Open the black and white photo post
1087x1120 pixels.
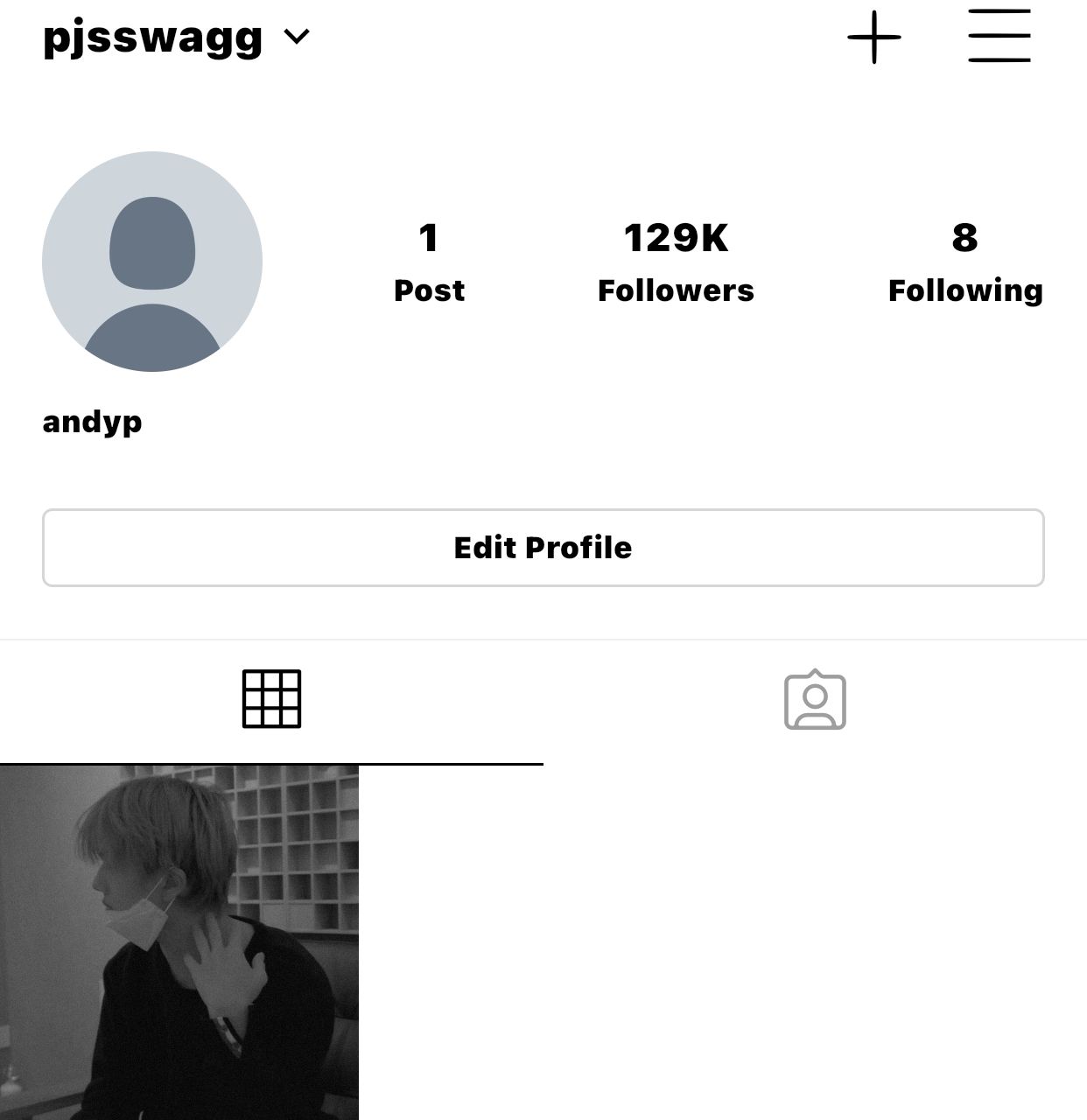[x=179, y=941]
